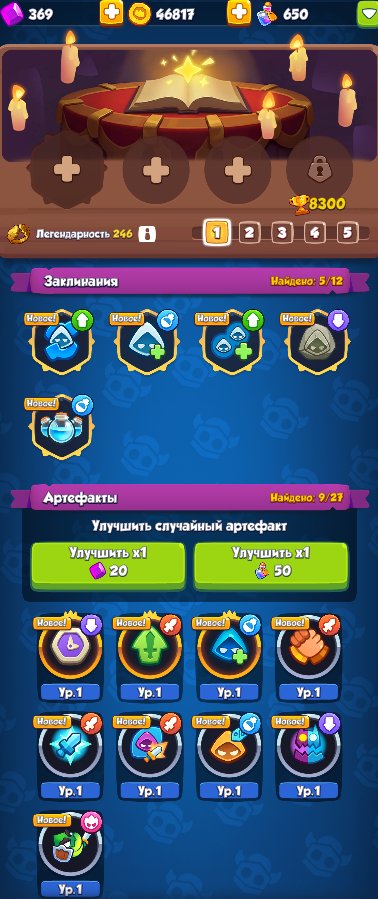Tap the first empty spell slot
The height and width of the screenshot is (899, 378).
pos(67,170)
